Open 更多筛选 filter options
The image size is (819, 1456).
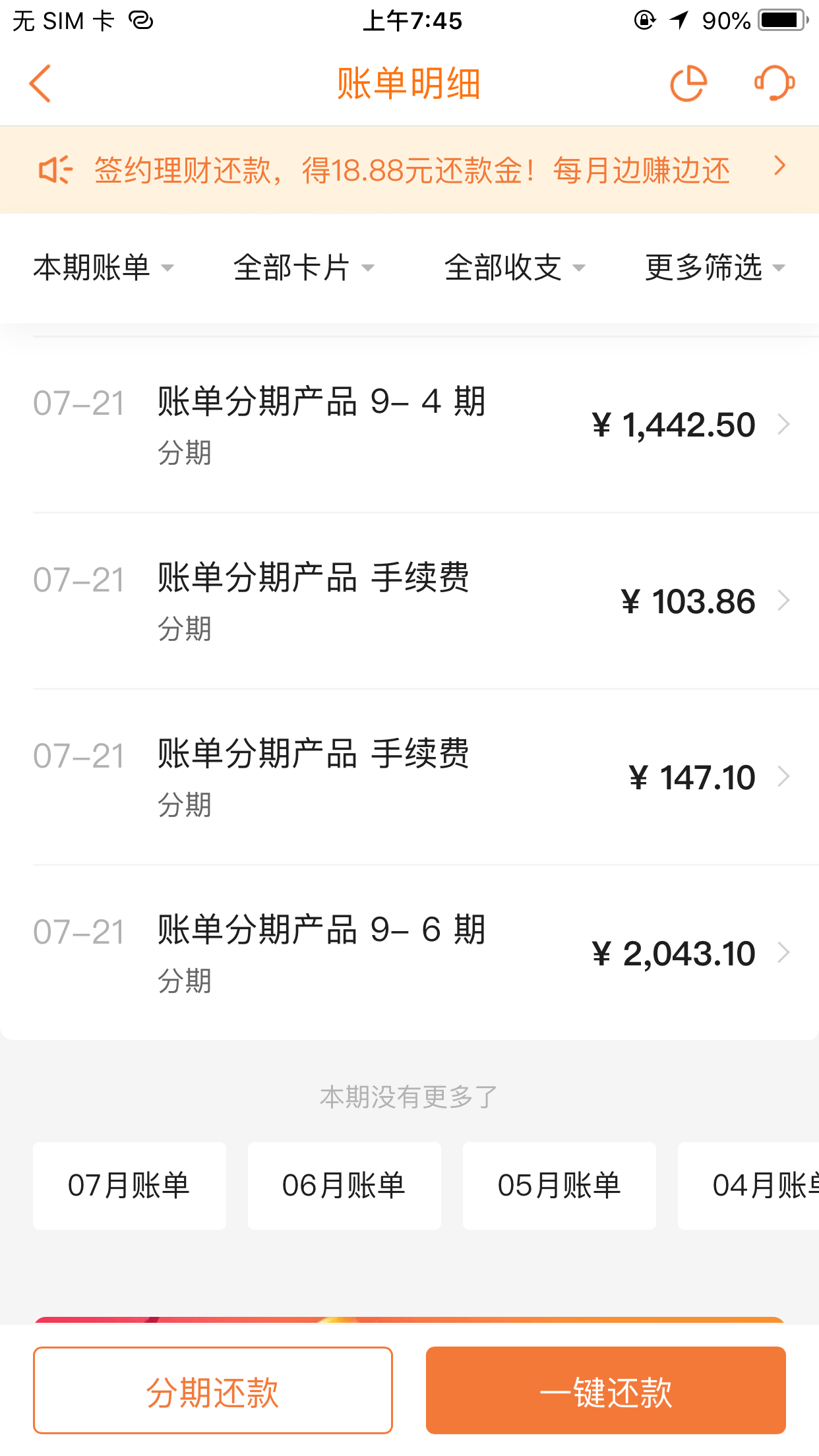715,268
